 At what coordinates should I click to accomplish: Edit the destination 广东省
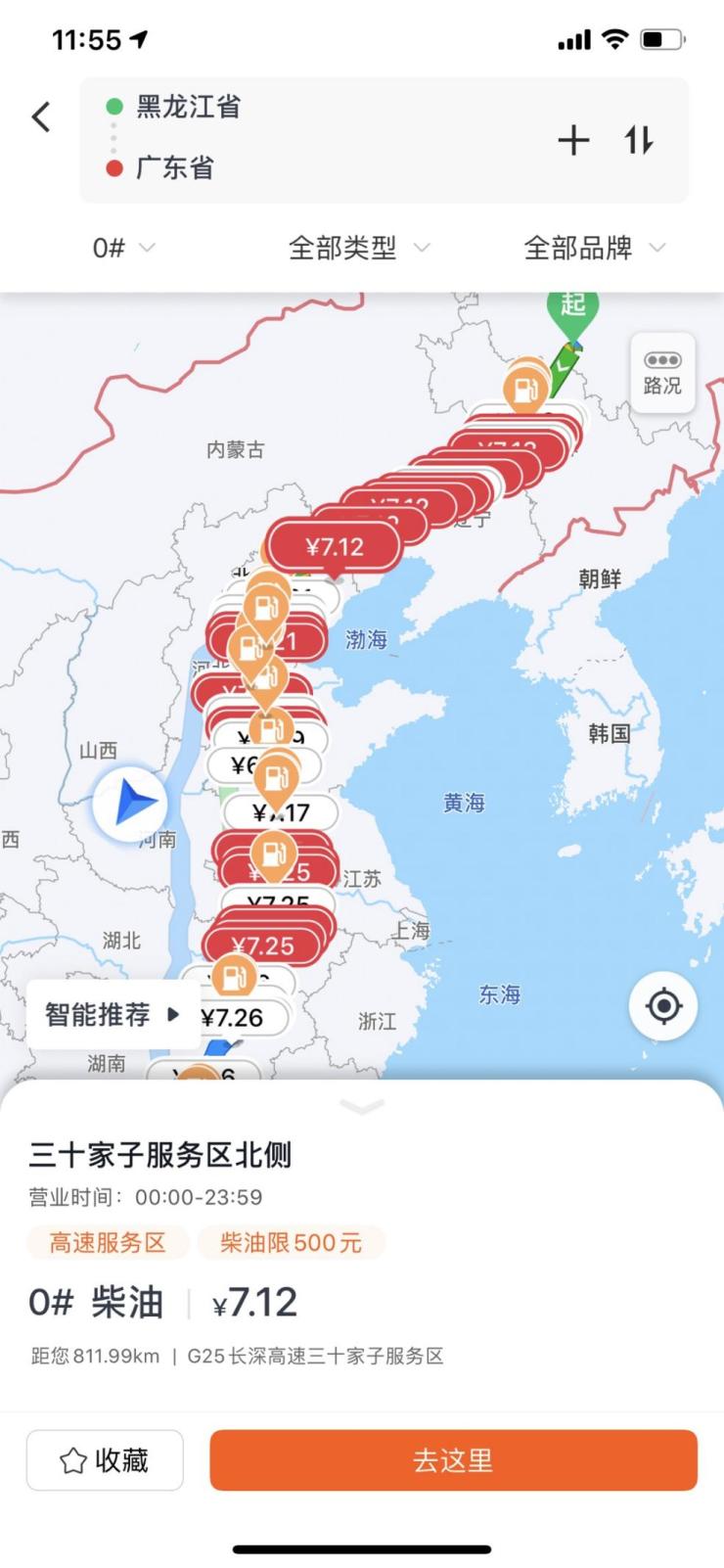[x=174, y=167]
